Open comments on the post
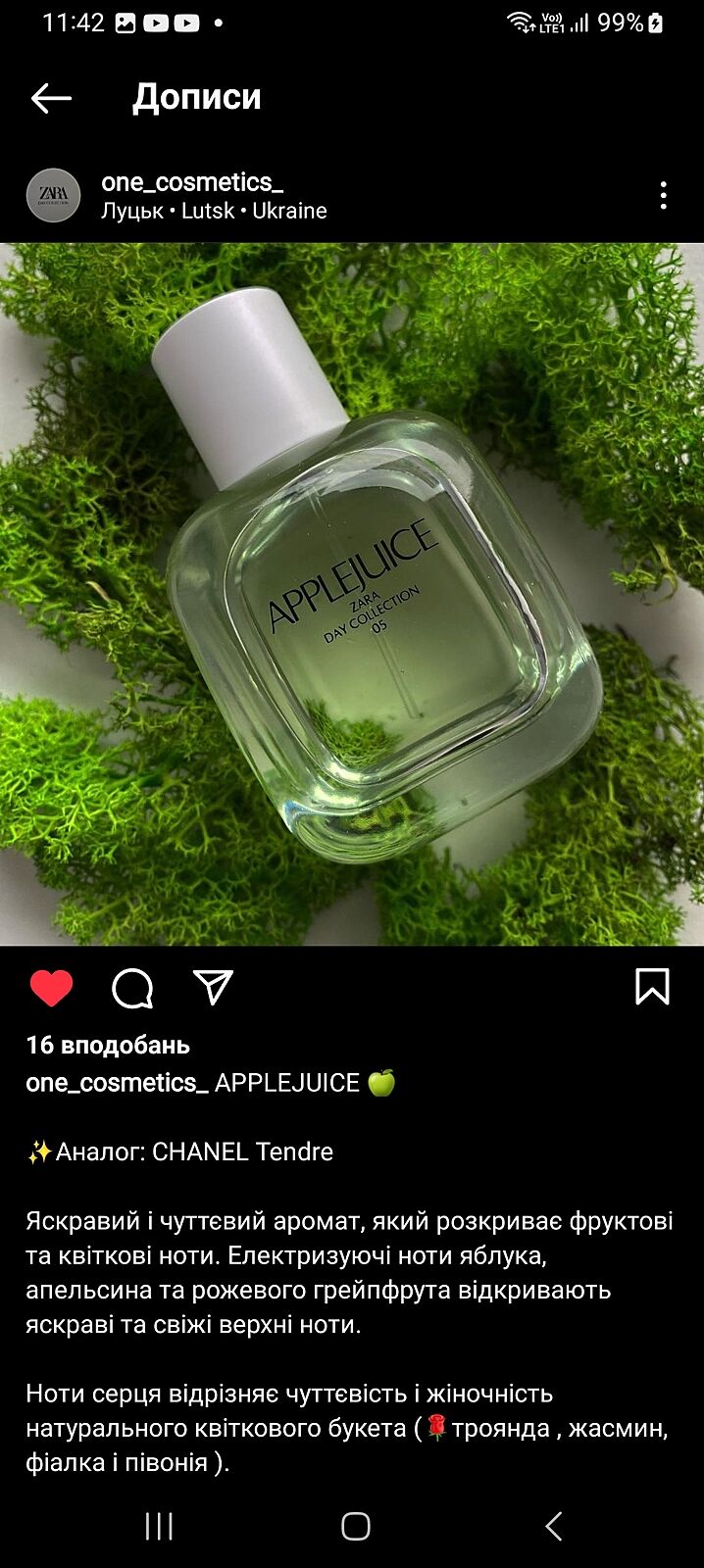This screenshot has height=1568, width=704. point(132,988)
